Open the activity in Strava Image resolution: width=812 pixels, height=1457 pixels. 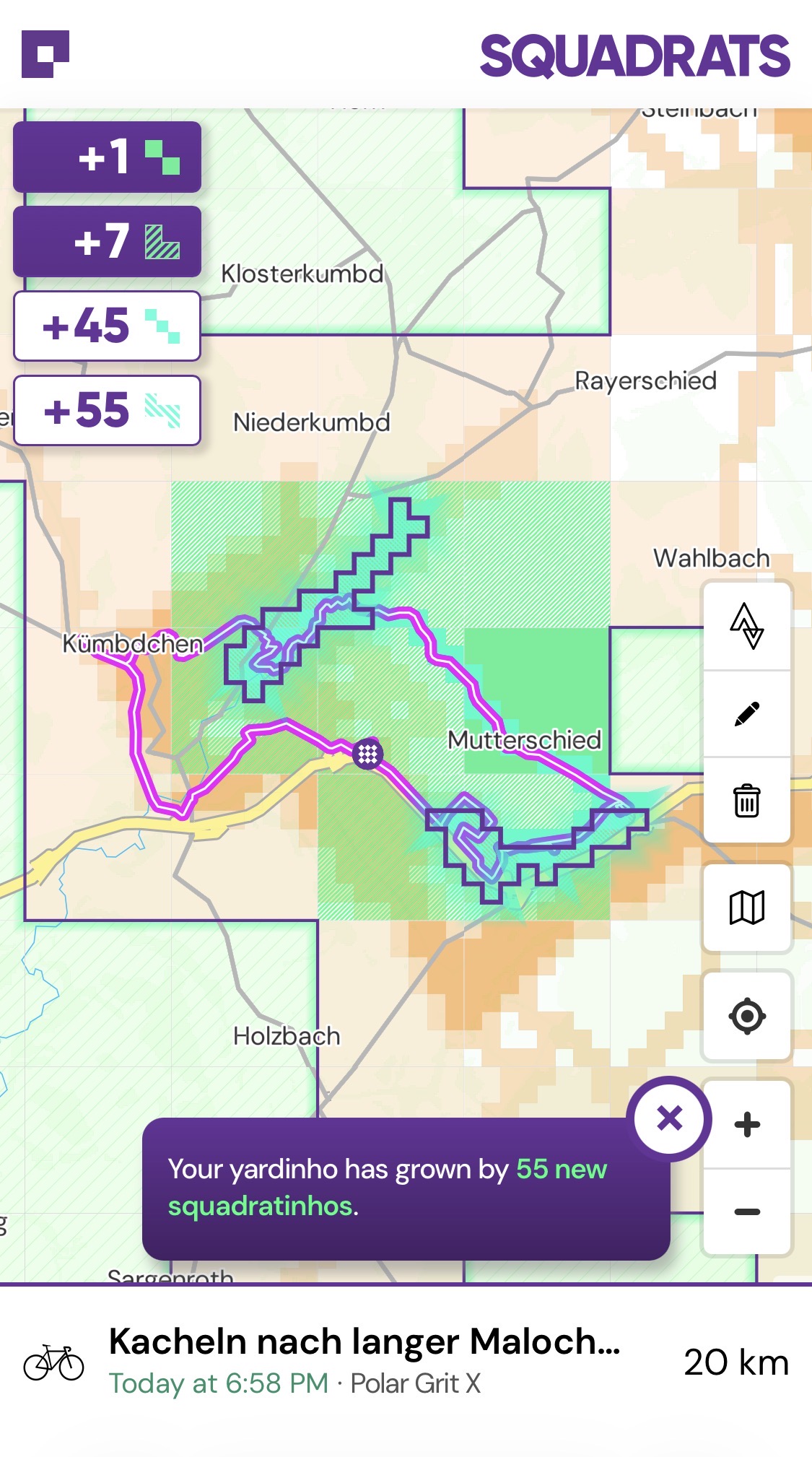pos(747,626)
